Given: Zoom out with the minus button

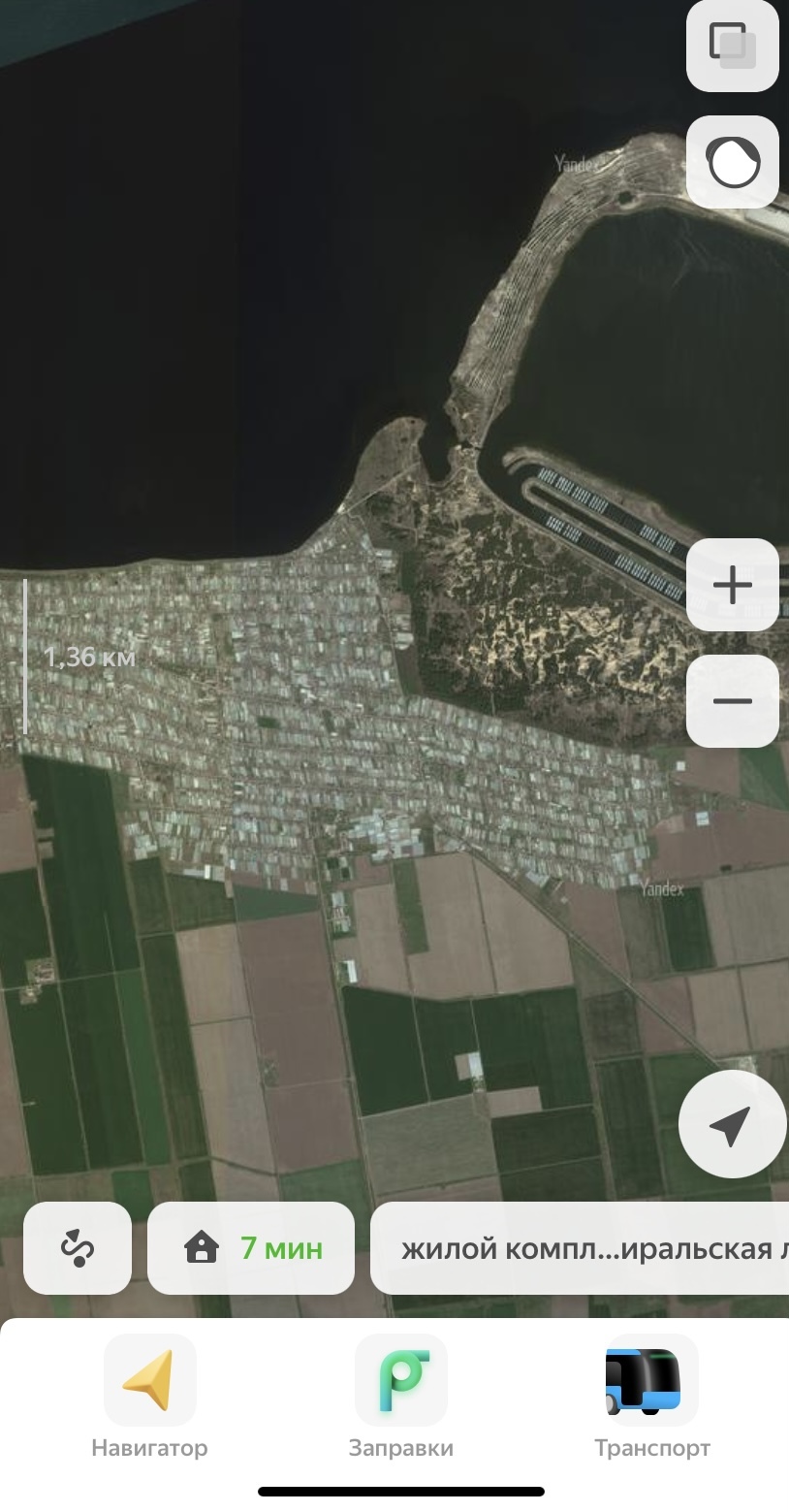Looking at the screenshot, I should point(732,701).
